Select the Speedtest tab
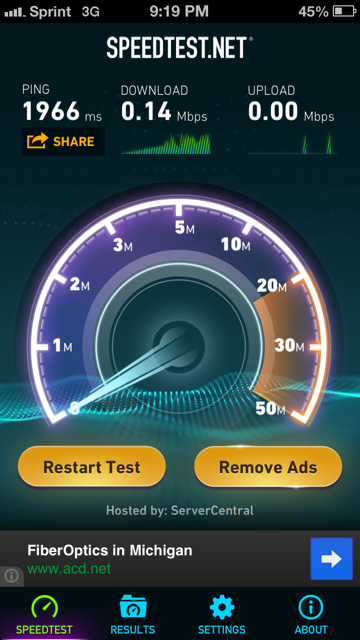Screen dimensions: 360x640 pos(44,614)
